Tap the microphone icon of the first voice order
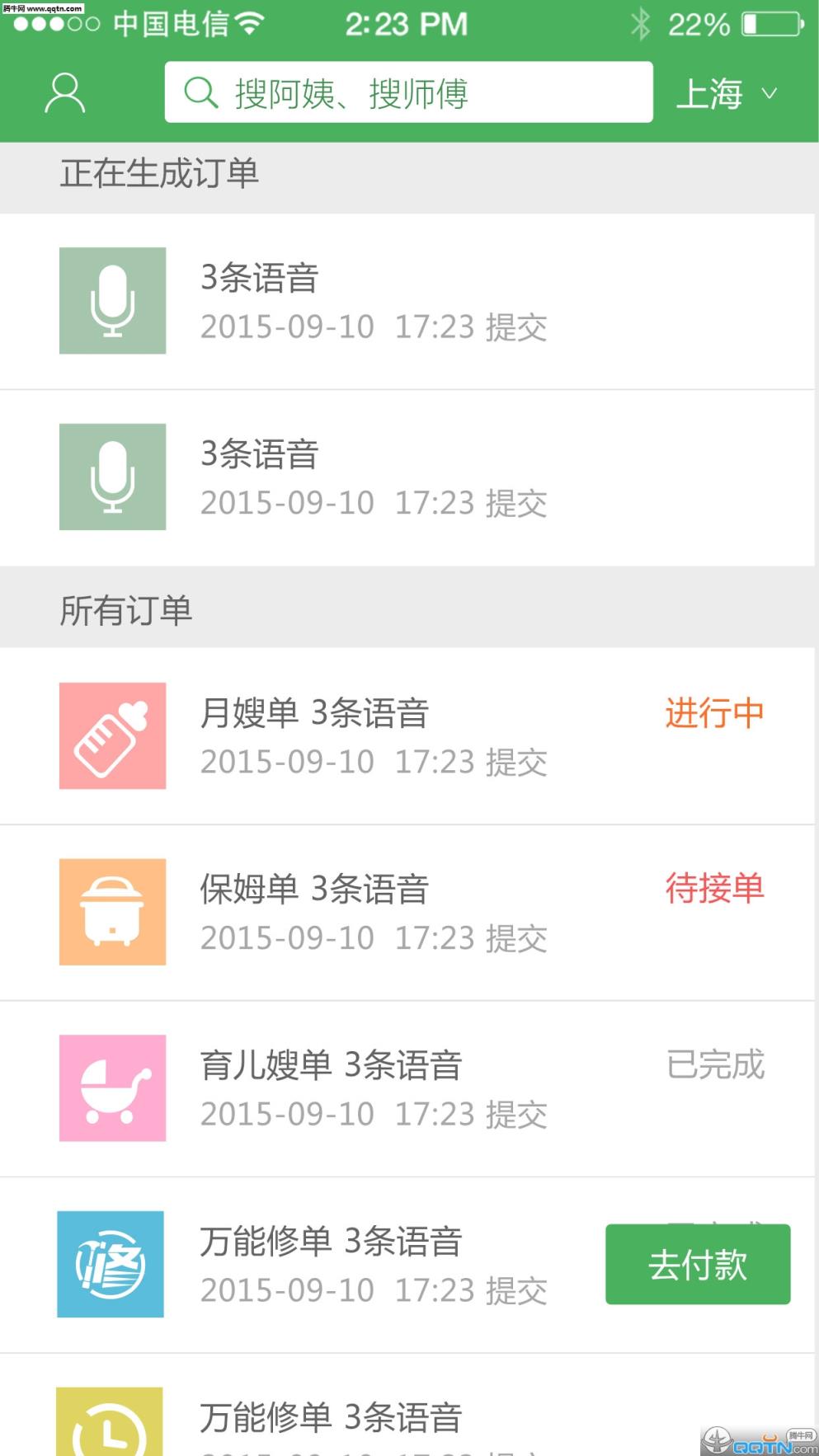This screenshot has height=1456, width=819. tap(111, 300)
